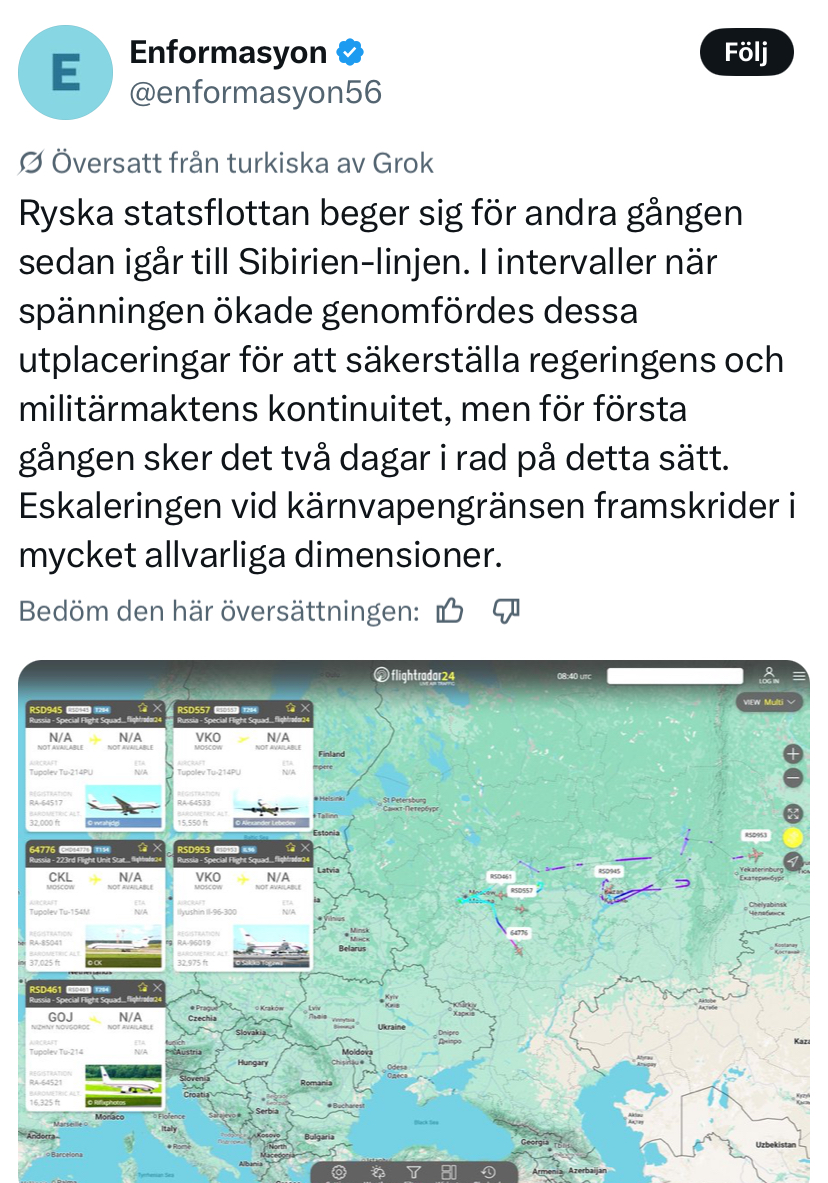Open Enformasyon's profile avatar
828x1183 pixels.
66,72
